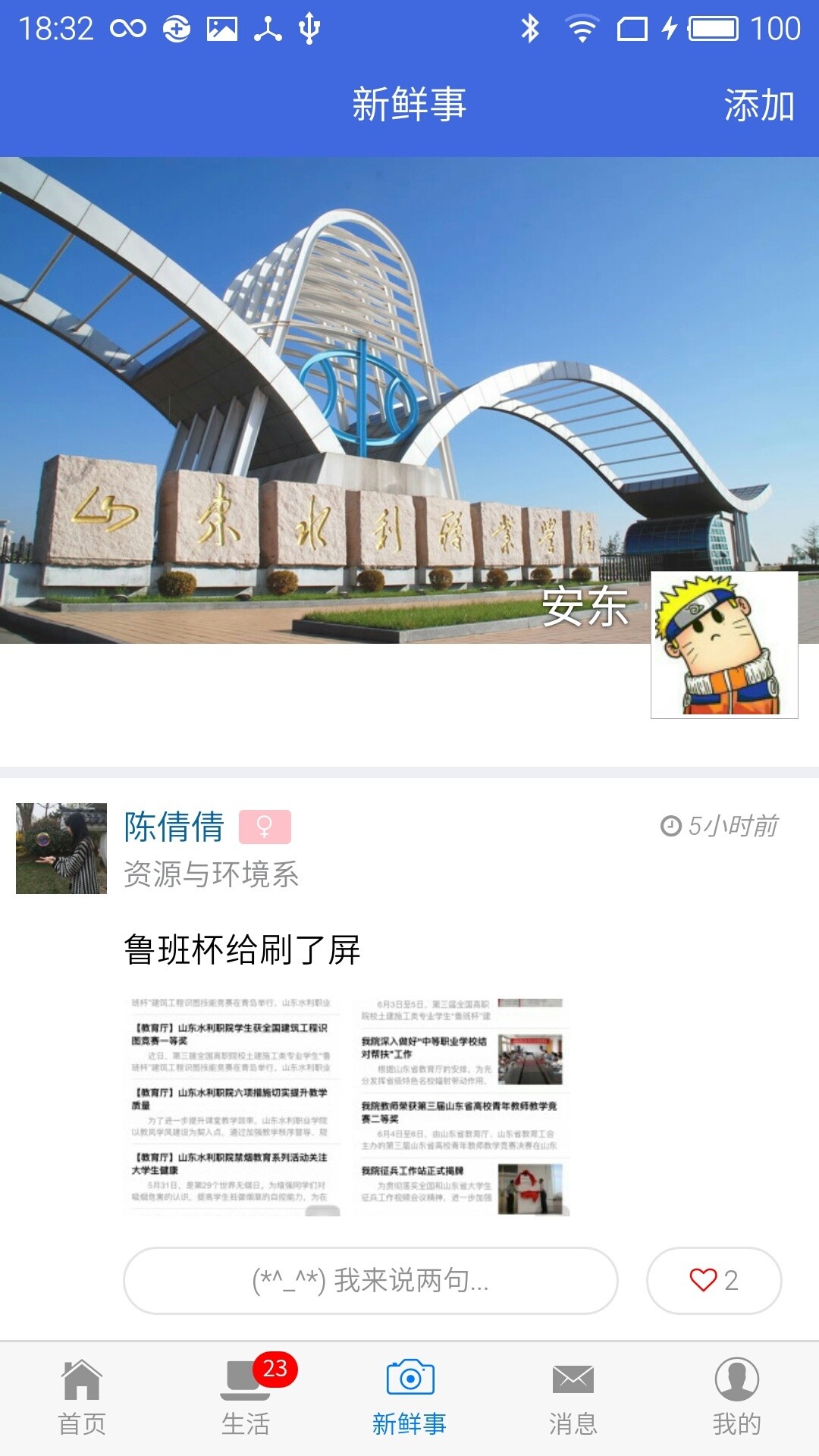This screenshot has width=819, height=1456.
Task: Open 陈倩倩's profile photo
Action: click(x=61, y=849)
